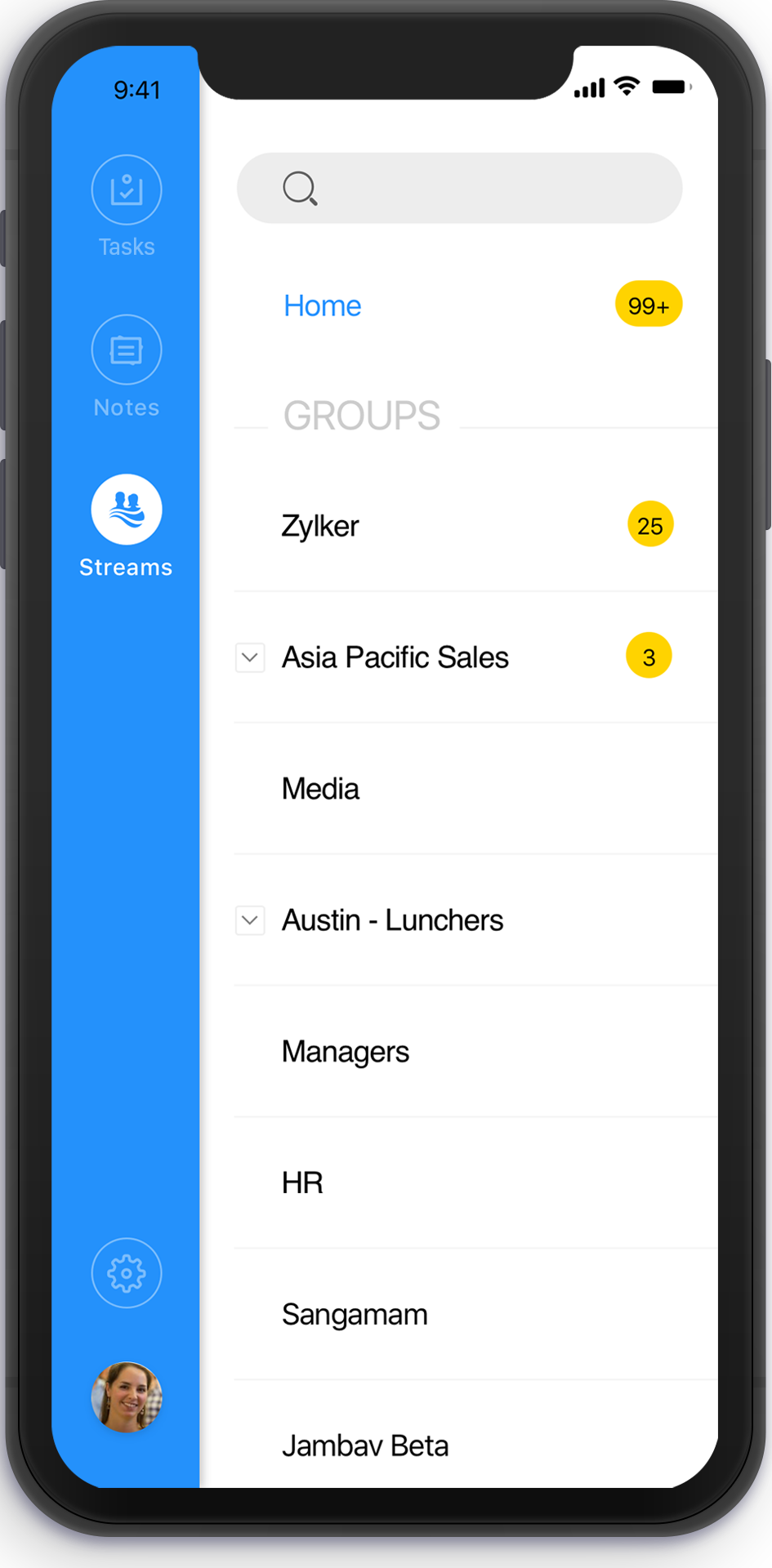The width and height of the screenshot is (772, 1568).
Task: Open the Sangamam group
Action: pos(355,1315)
